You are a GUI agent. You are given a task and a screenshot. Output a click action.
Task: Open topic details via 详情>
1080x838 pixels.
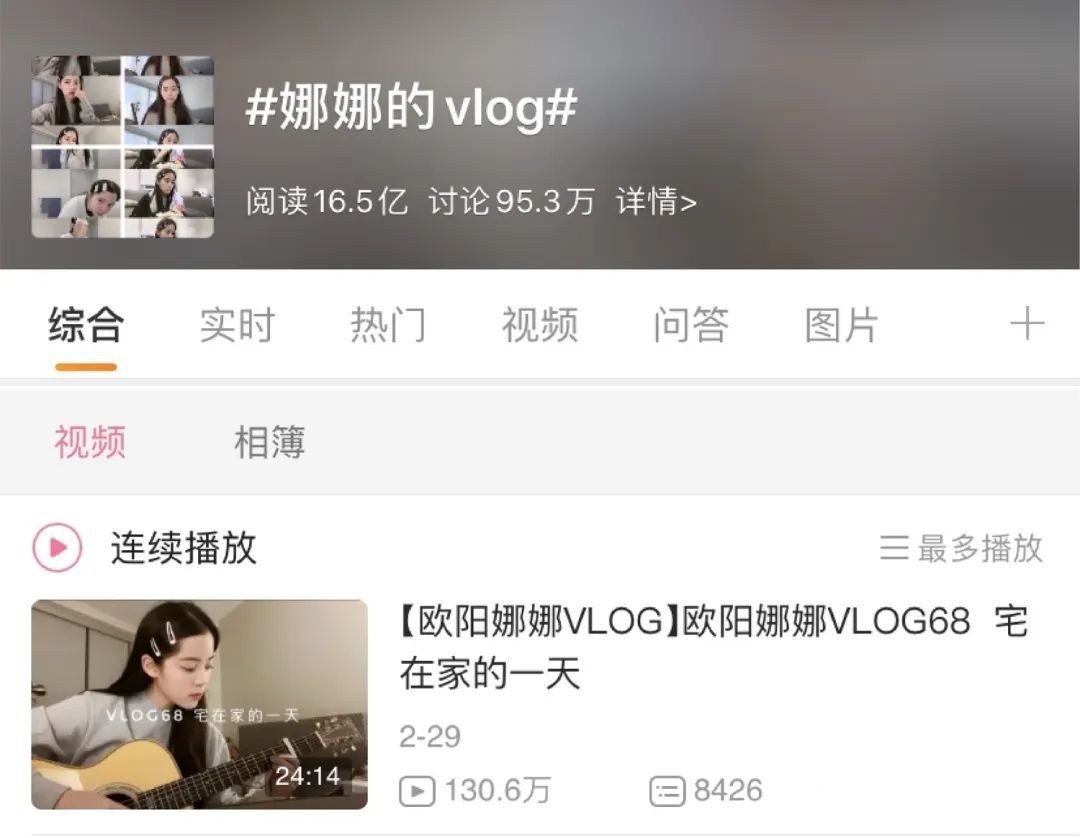pos(656,202)
